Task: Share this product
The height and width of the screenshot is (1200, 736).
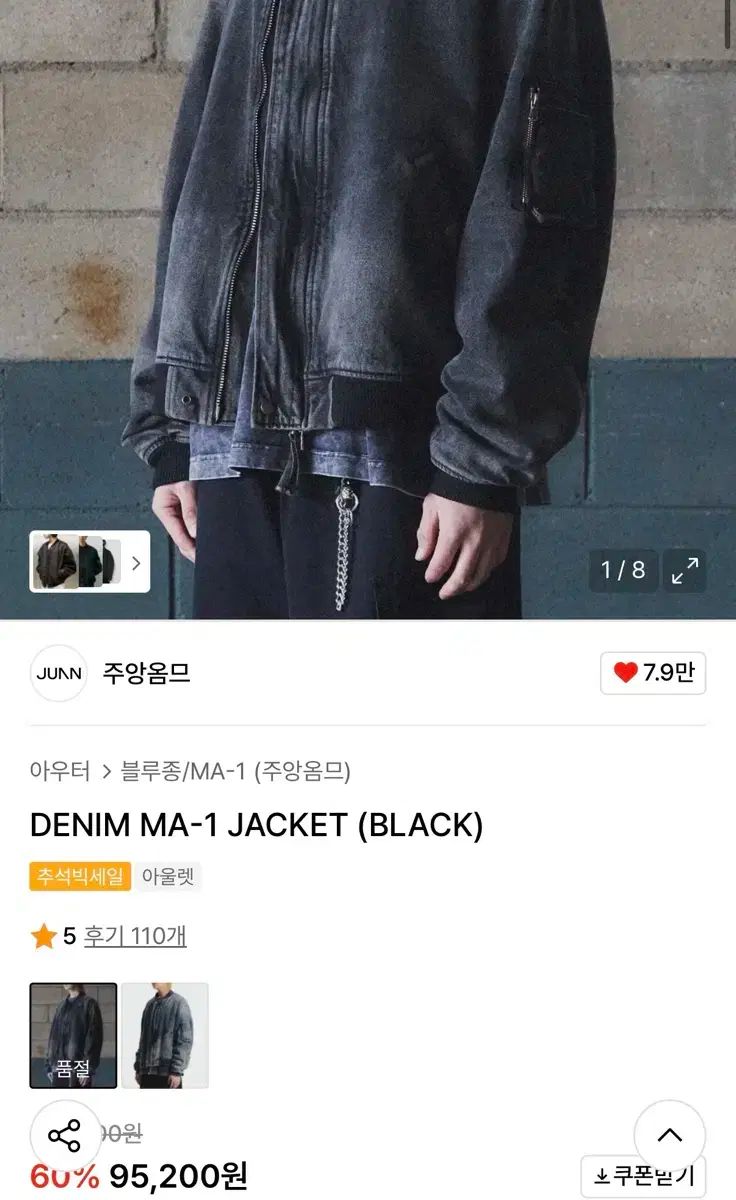Action: click(65, 1136)
